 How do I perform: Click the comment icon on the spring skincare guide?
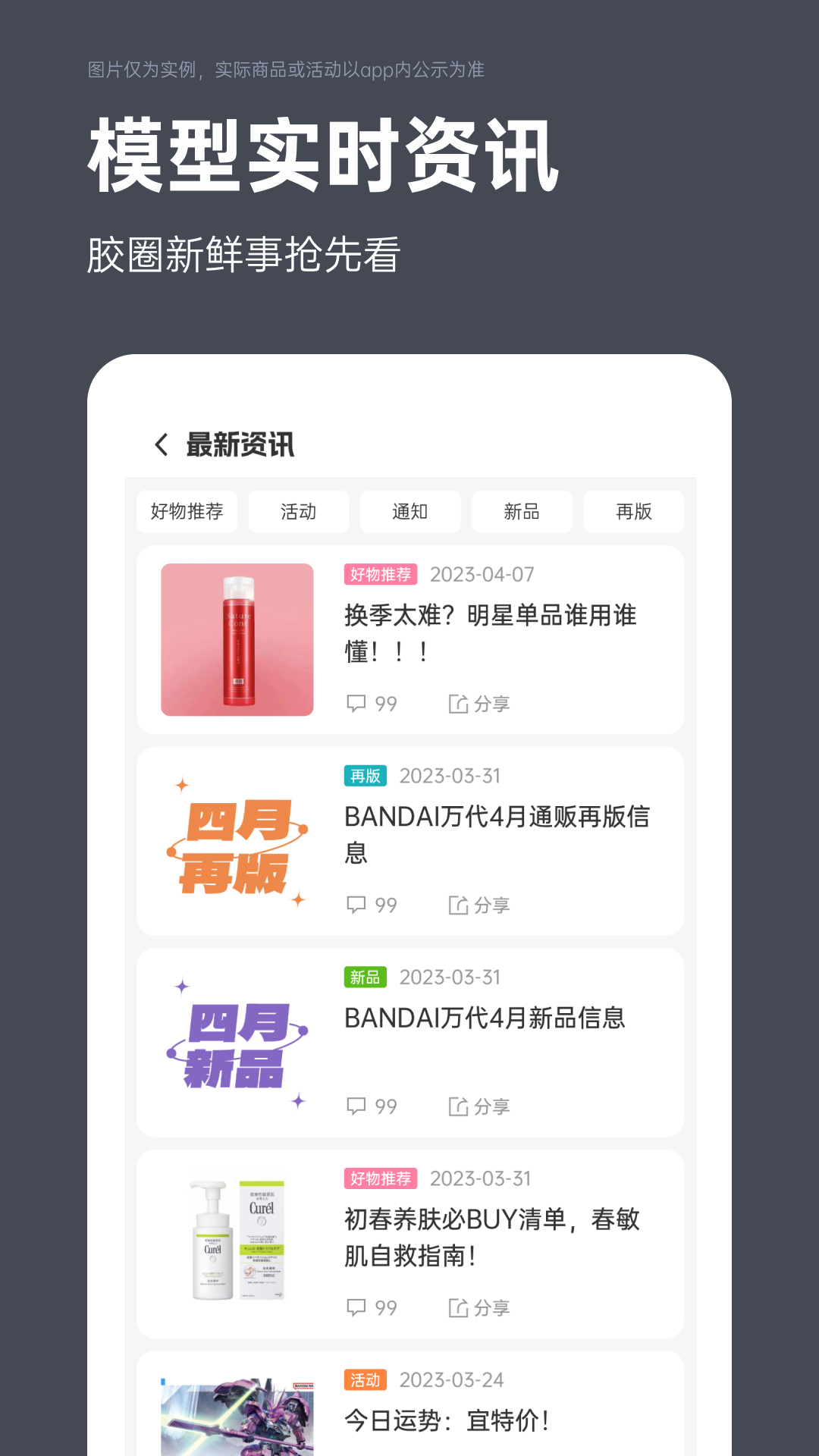pyautogui.click(x=356, y=1307)
